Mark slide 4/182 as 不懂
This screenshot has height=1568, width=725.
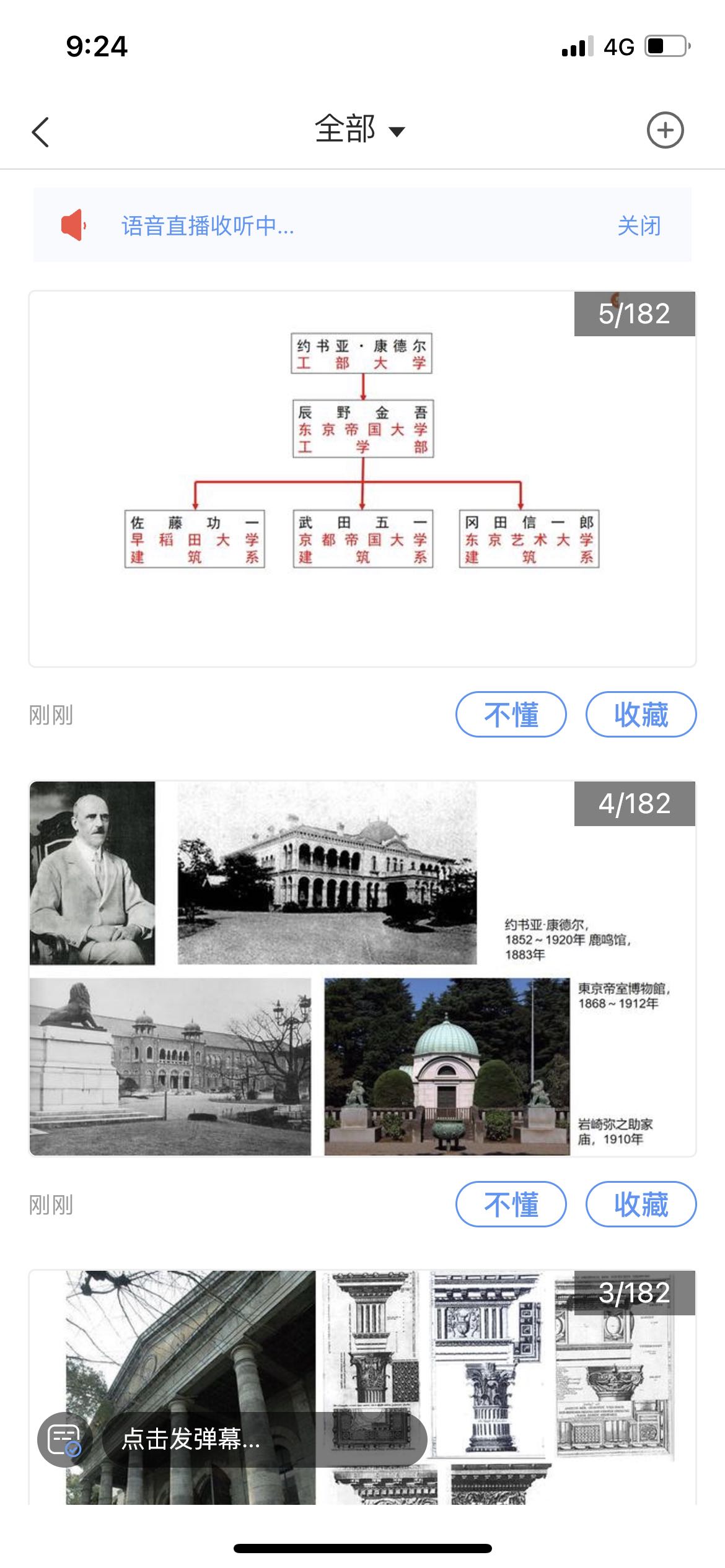[x=511, y=1204]
